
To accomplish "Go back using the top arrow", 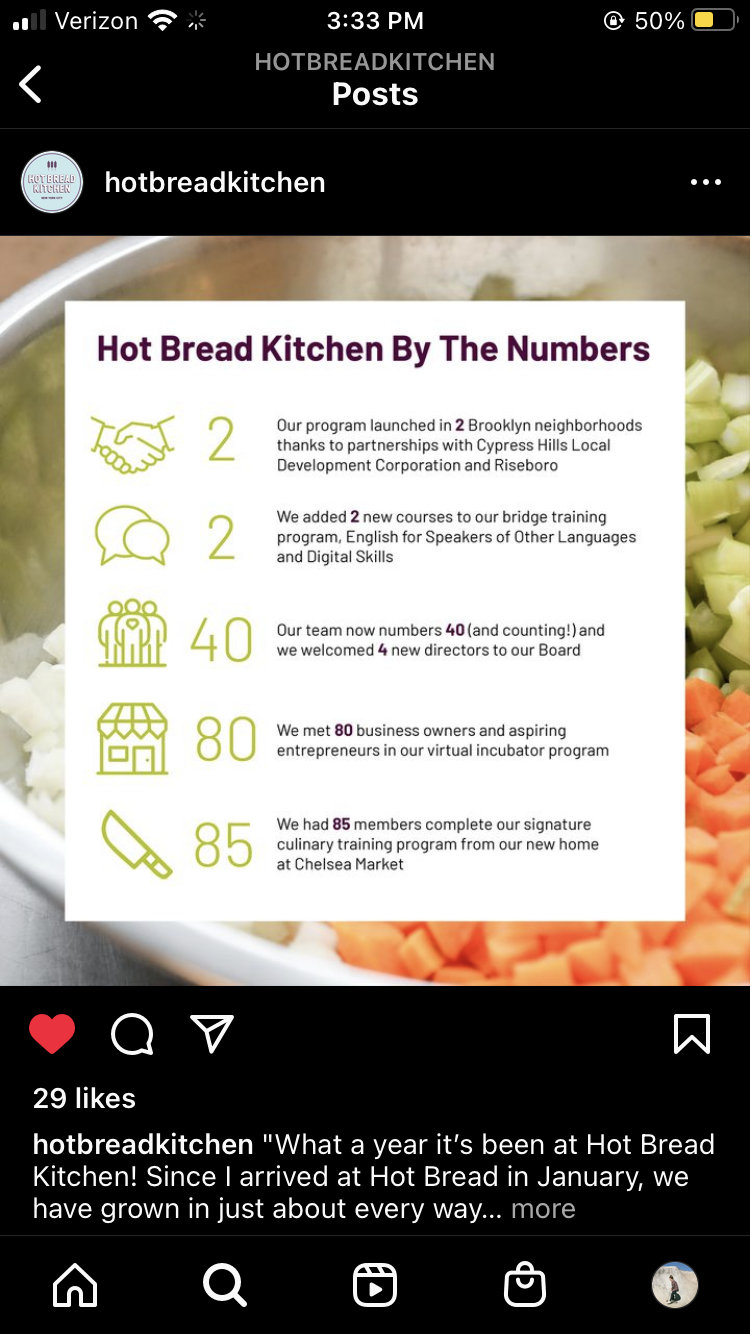I will coord(31,84).
